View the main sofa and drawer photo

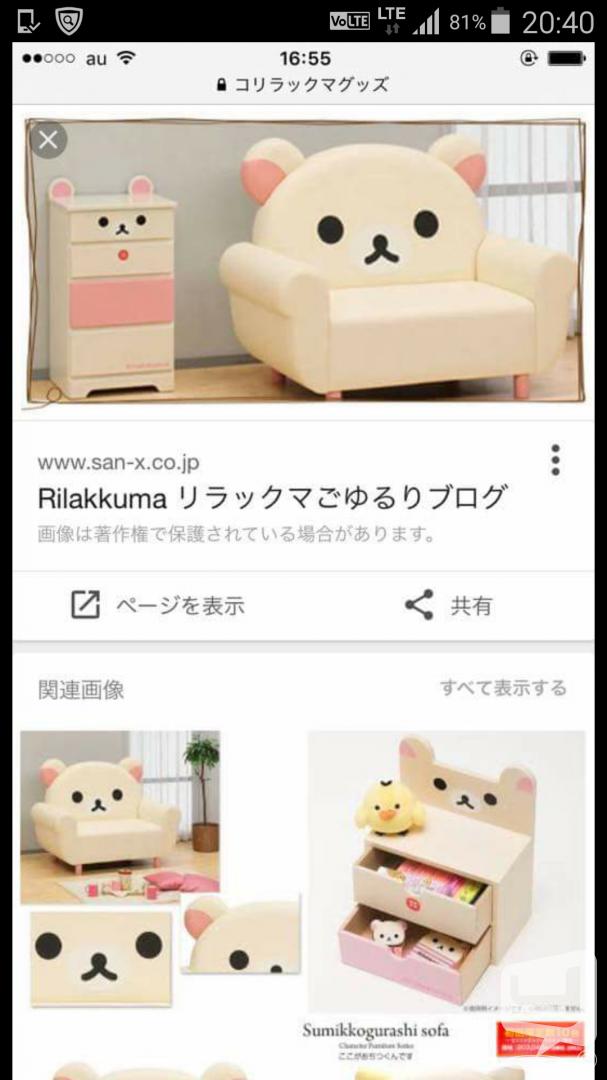click(x=304, y=261)
